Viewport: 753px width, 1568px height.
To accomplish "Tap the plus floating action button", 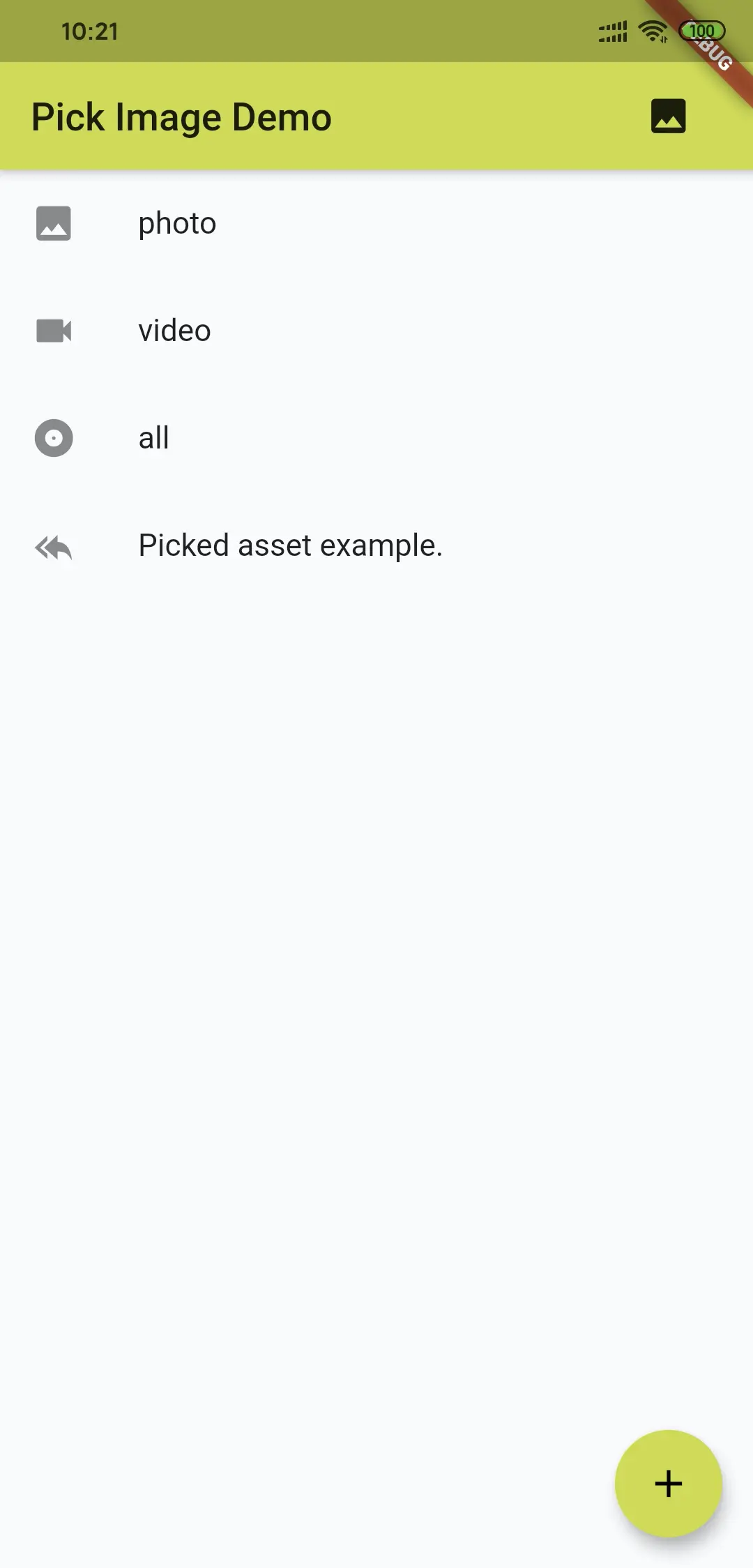I will click(x=668, y=1483).
